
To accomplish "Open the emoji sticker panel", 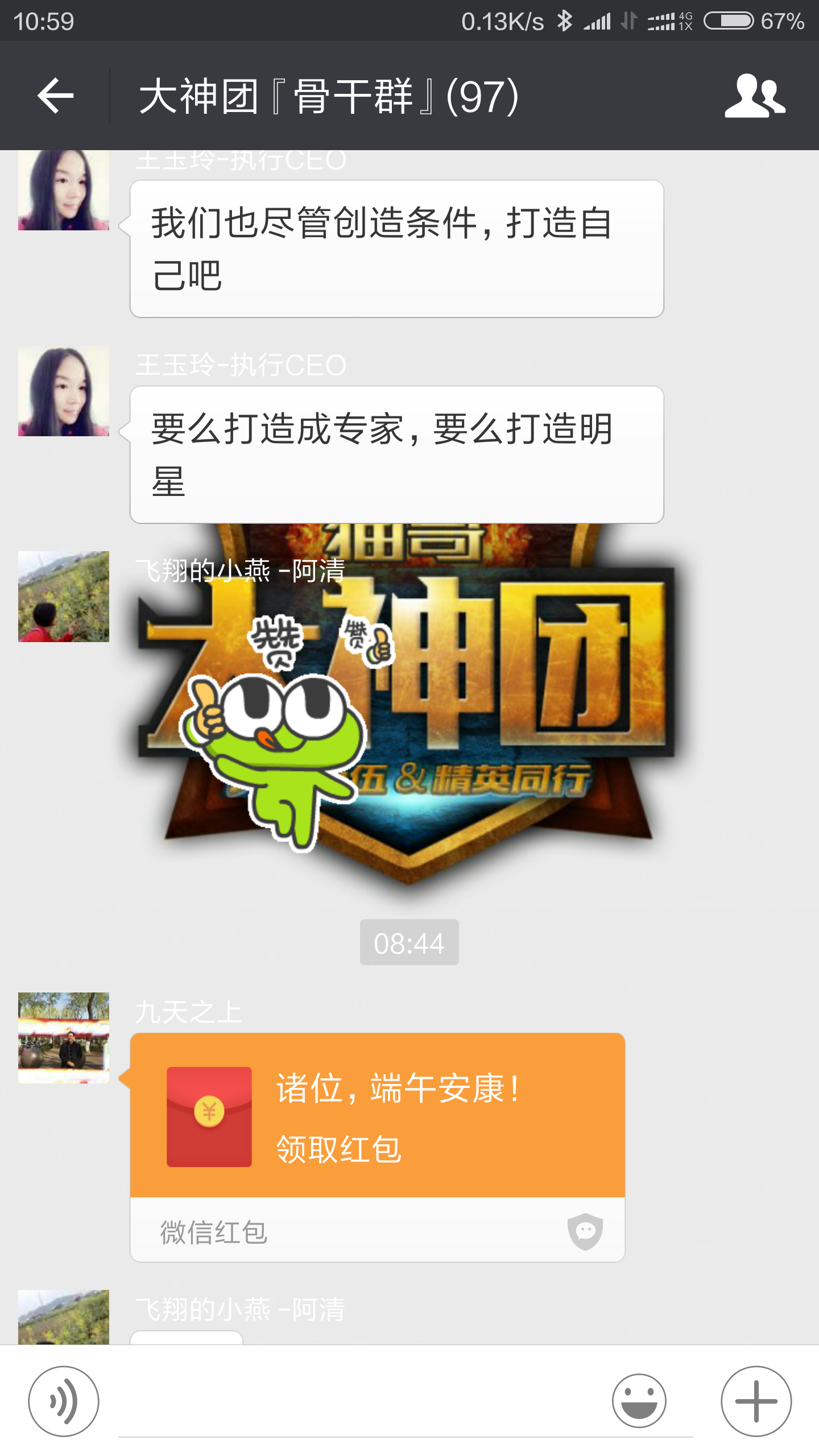I will 639,1401.
